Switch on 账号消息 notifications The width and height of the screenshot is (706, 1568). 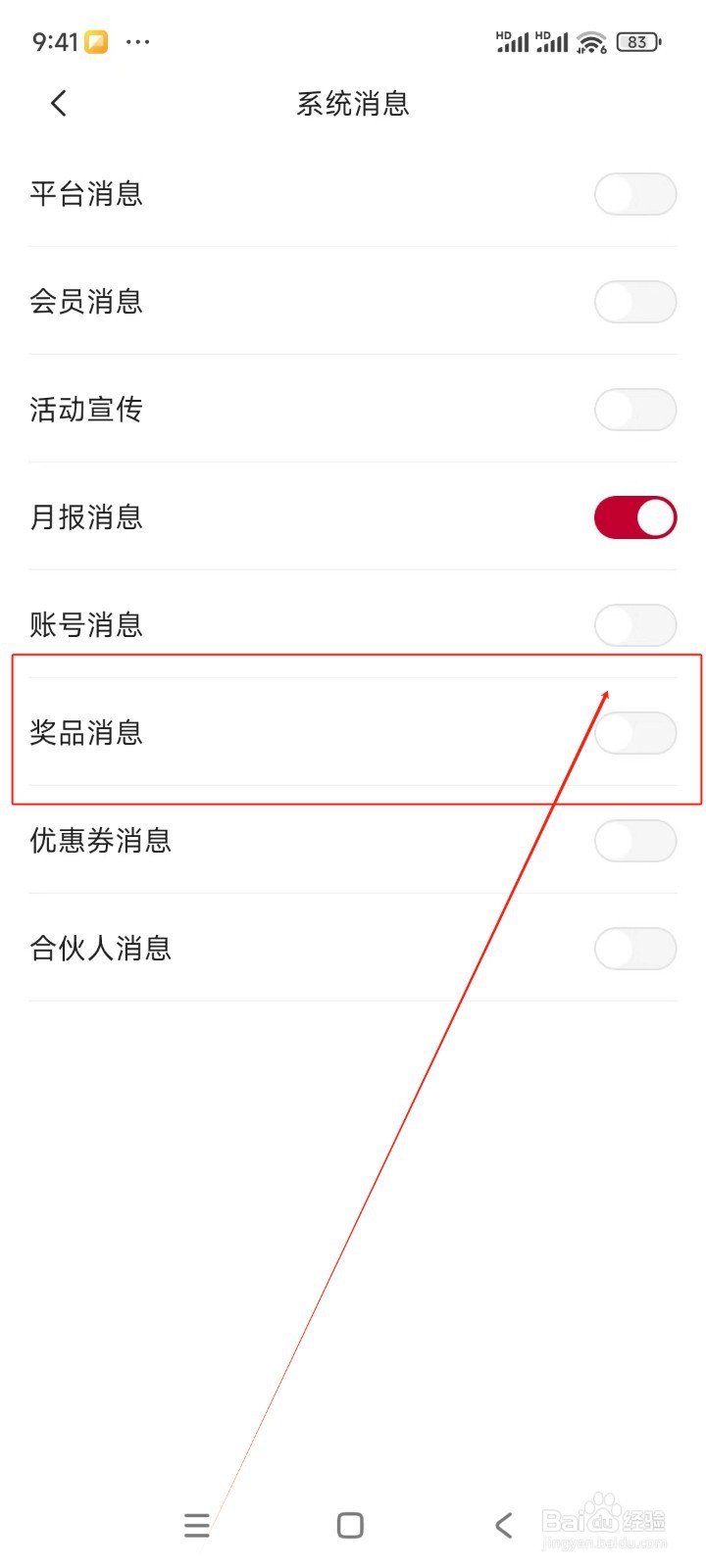pyautogui.click(x=635, y=625)
